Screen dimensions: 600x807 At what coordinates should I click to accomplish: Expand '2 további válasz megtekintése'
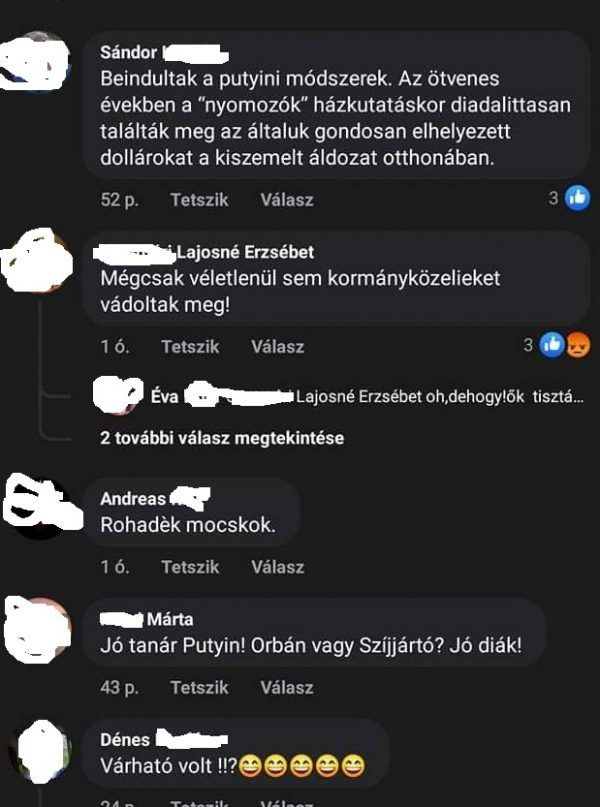point(222,438)
